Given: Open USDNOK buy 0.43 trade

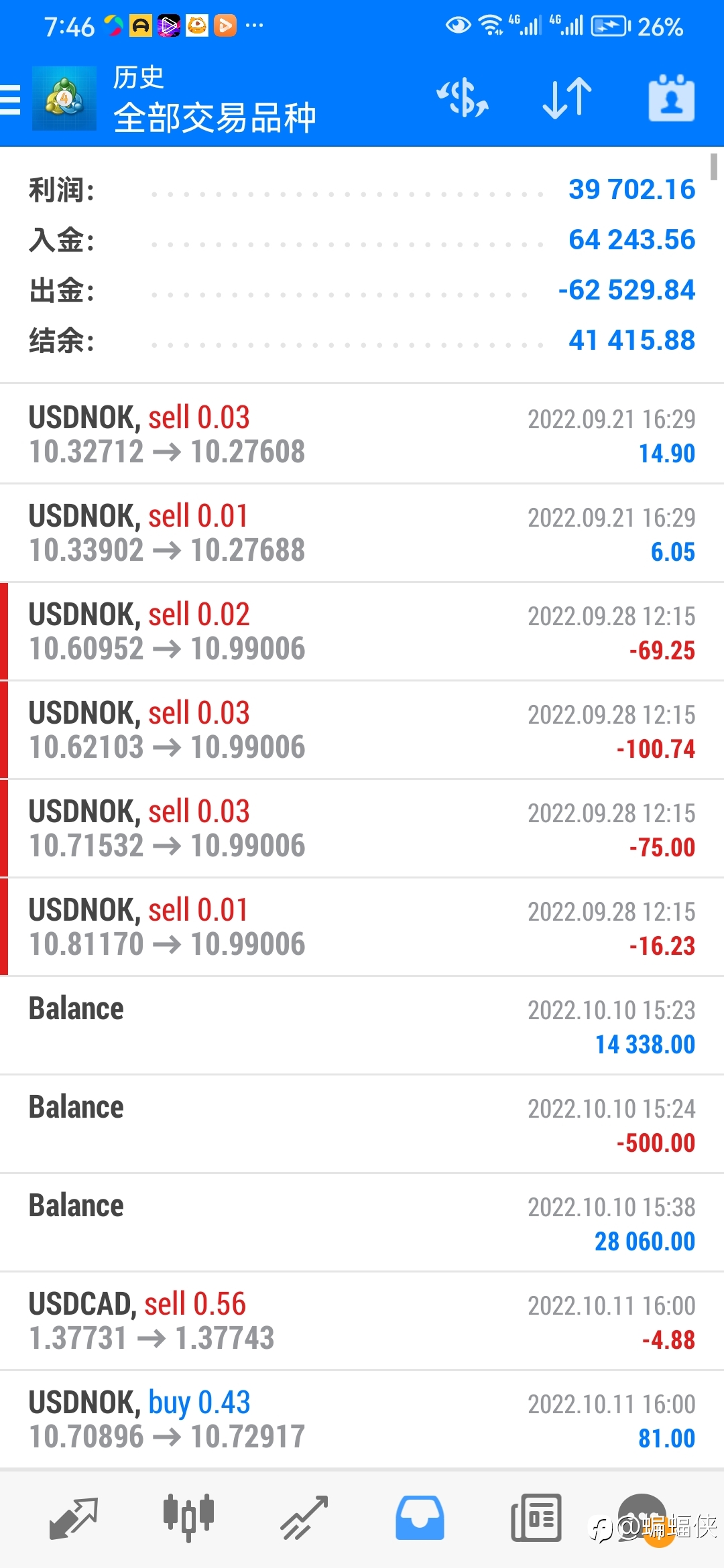Looking at the screenshot, I should coord(362,1419).
